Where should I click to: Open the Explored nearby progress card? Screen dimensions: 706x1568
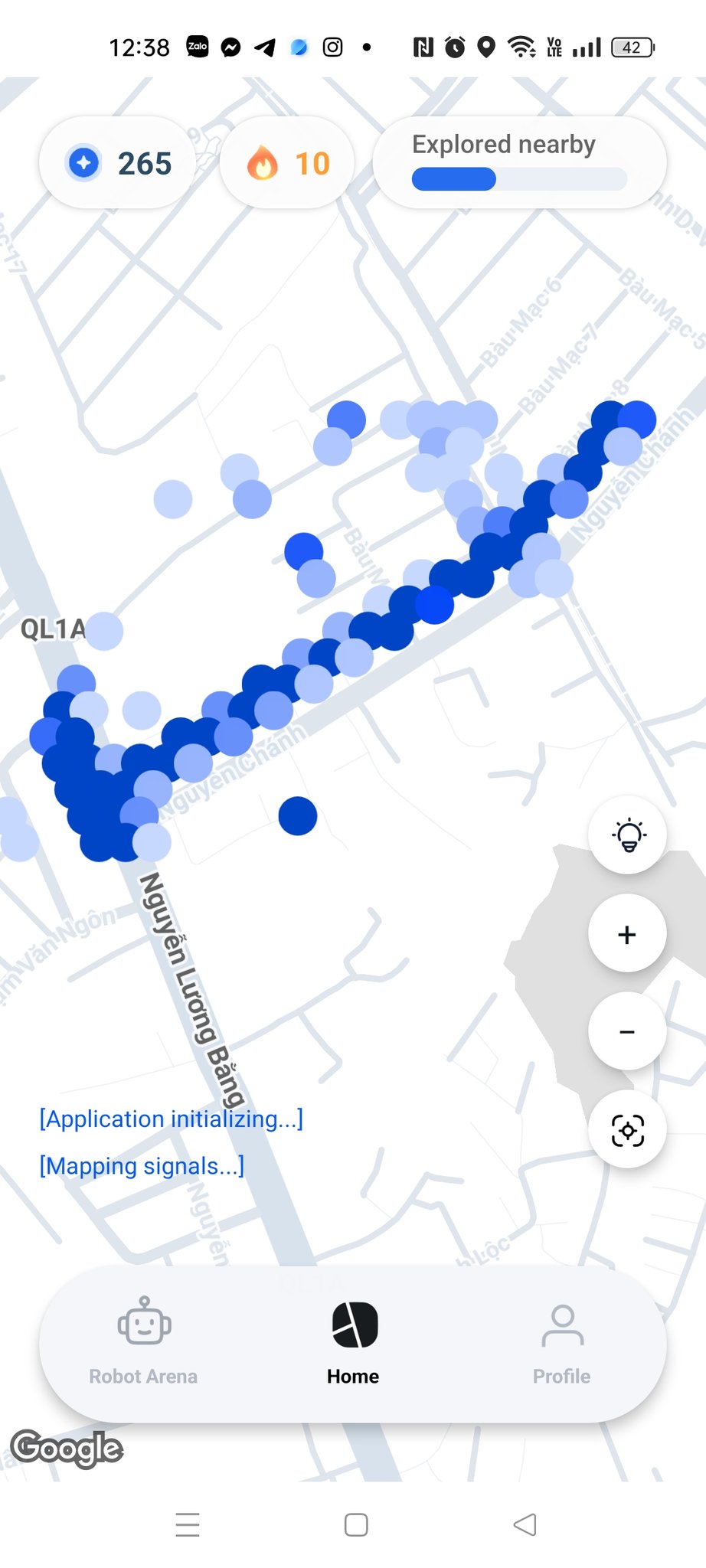click(519, 162)
